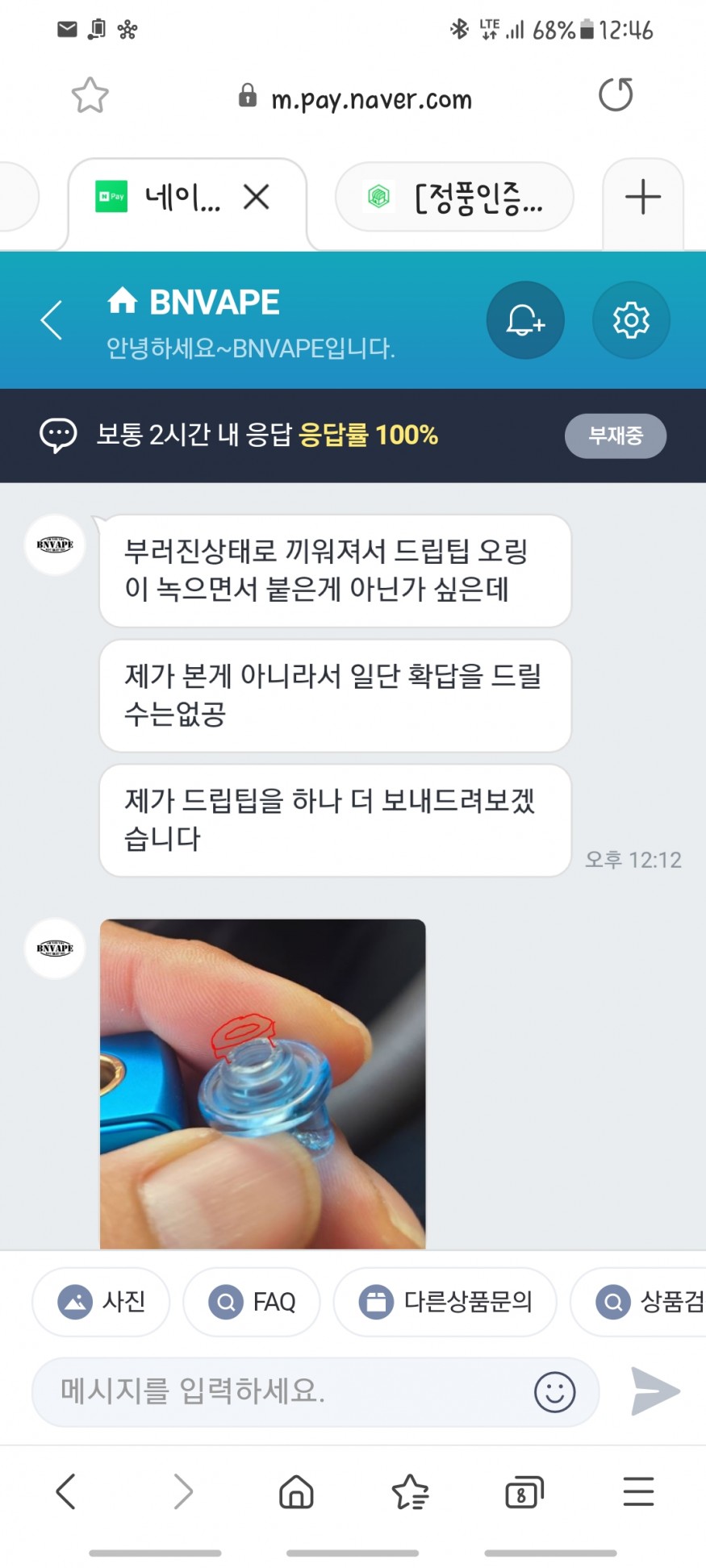Bookmark this page with the star
Image resolution: width=706 pixels, height=1568 pixels.
(90, 96)
